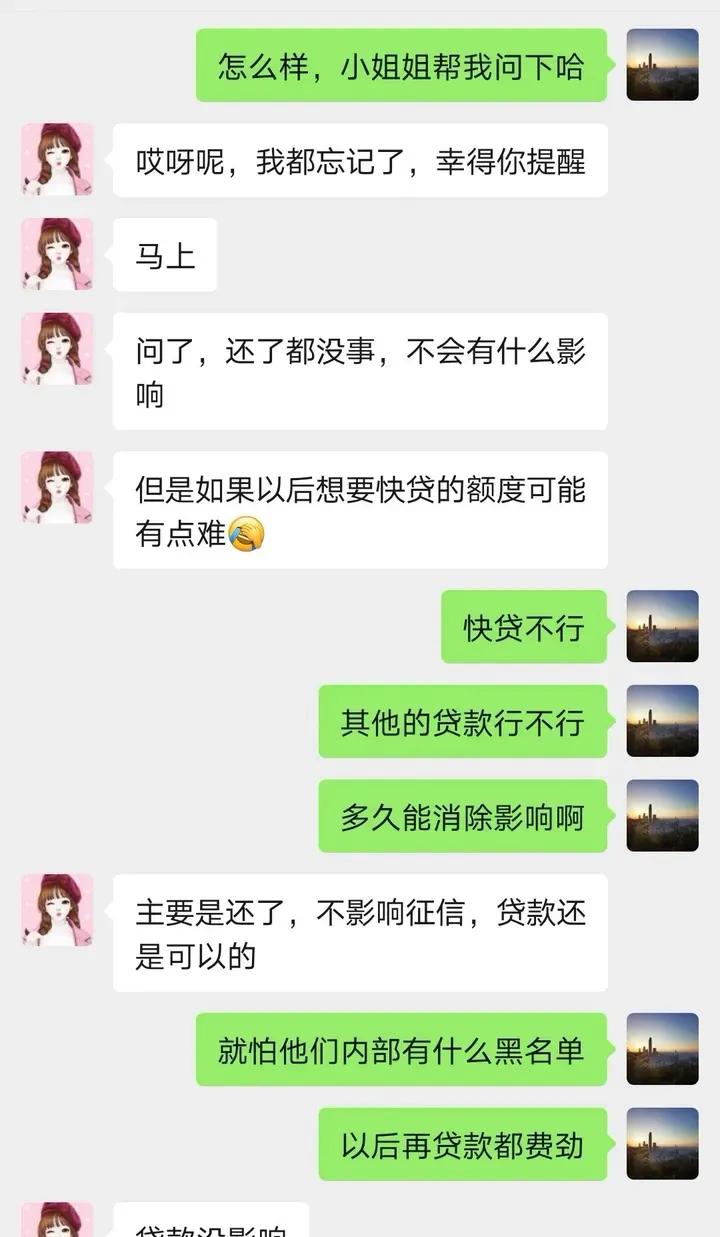Click the facepalm emoji in the 有点难 message
The width and height of the screenshot is (720, 1237).
tap(246, 533)
